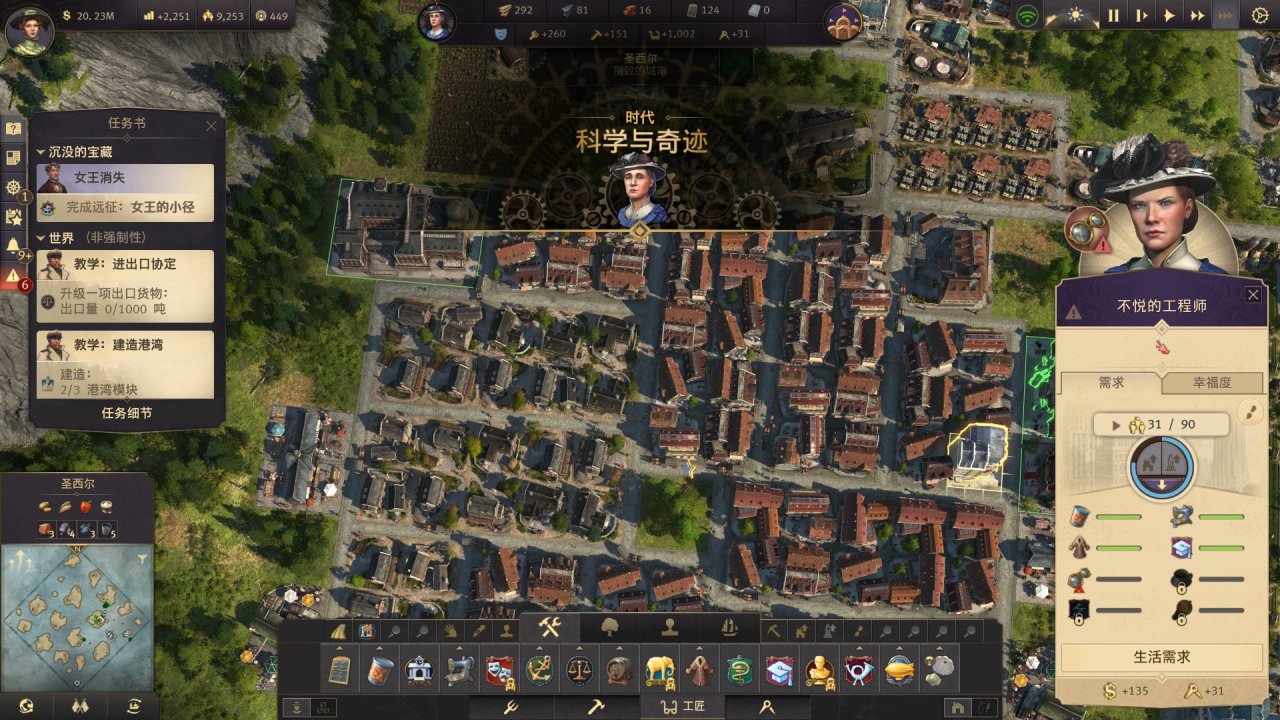Close the 不悦的工程师 panel
Viewport: 1280px width, 720px height.
(1252, 295)
